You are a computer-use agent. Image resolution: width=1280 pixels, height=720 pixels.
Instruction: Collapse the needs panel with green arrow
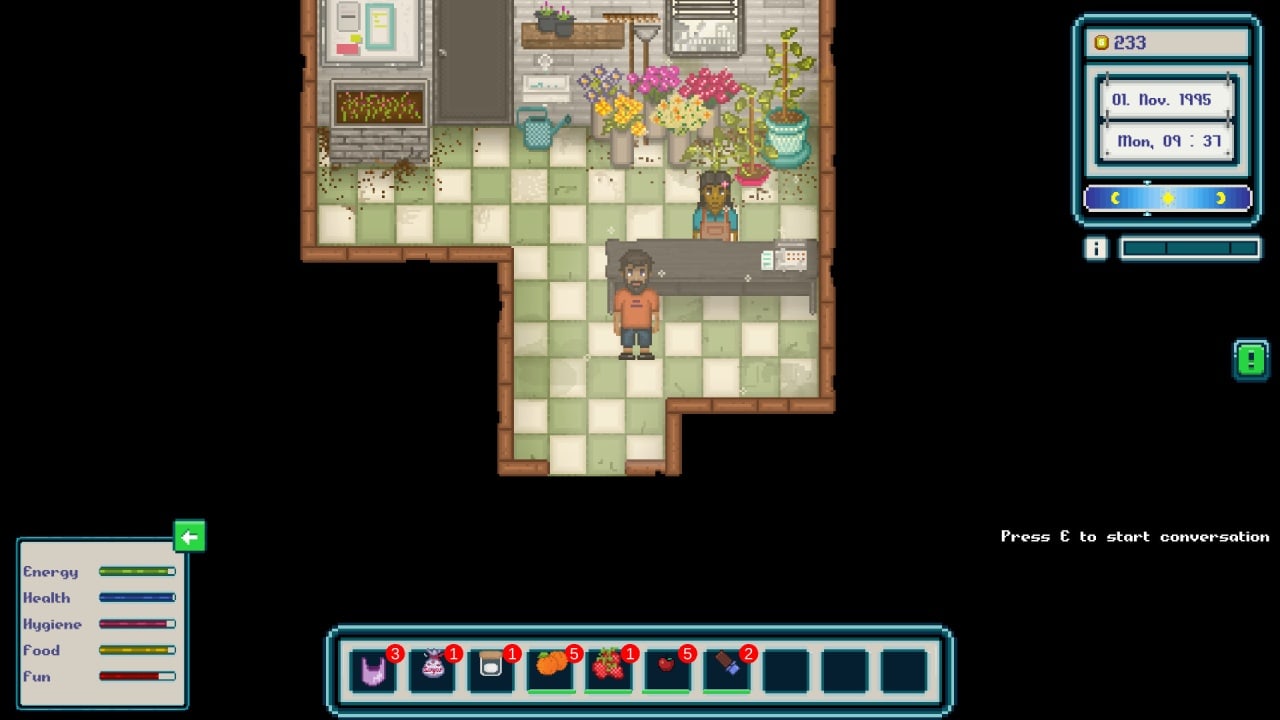click(x=189, y=537)
